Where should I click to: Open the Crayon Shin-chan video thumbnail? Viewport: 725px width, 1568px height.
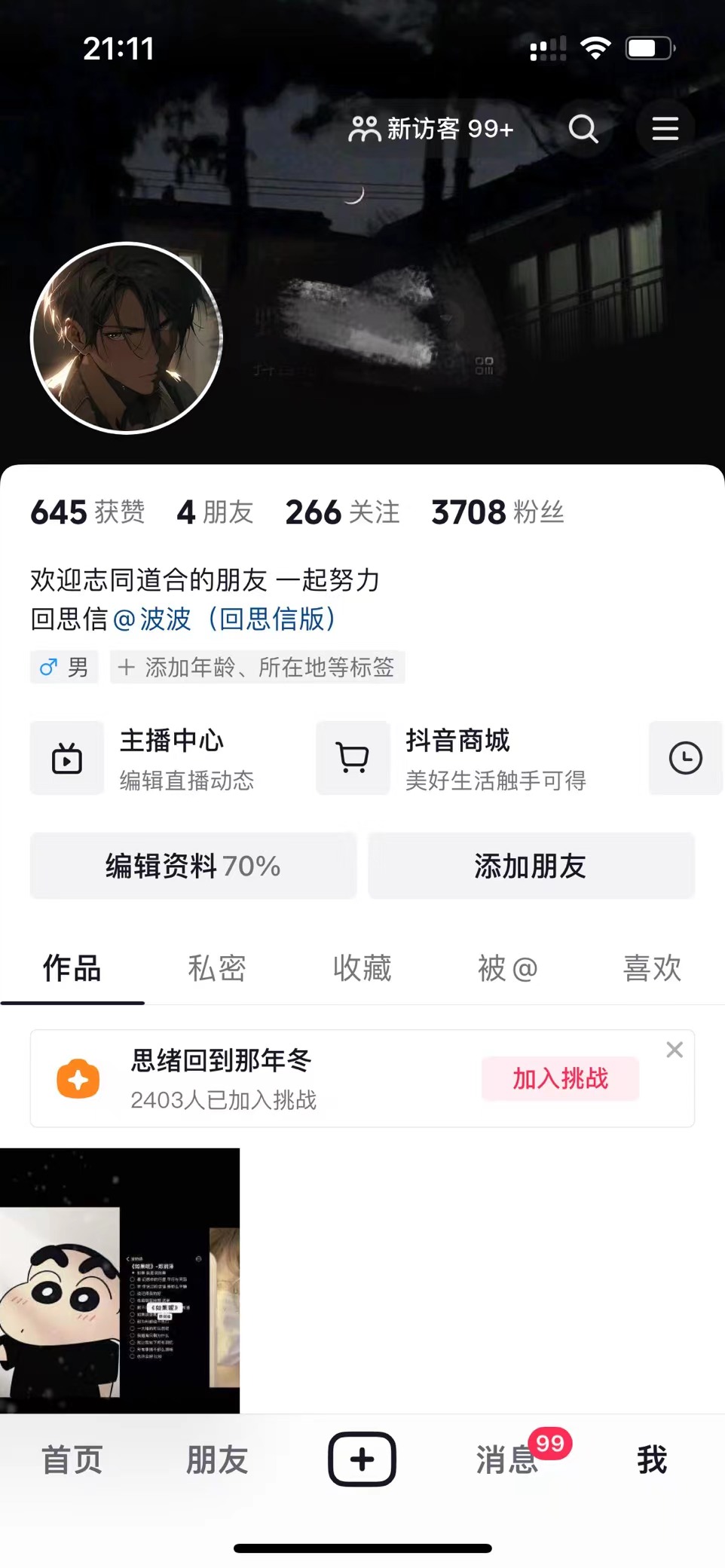pos(122,1279)
